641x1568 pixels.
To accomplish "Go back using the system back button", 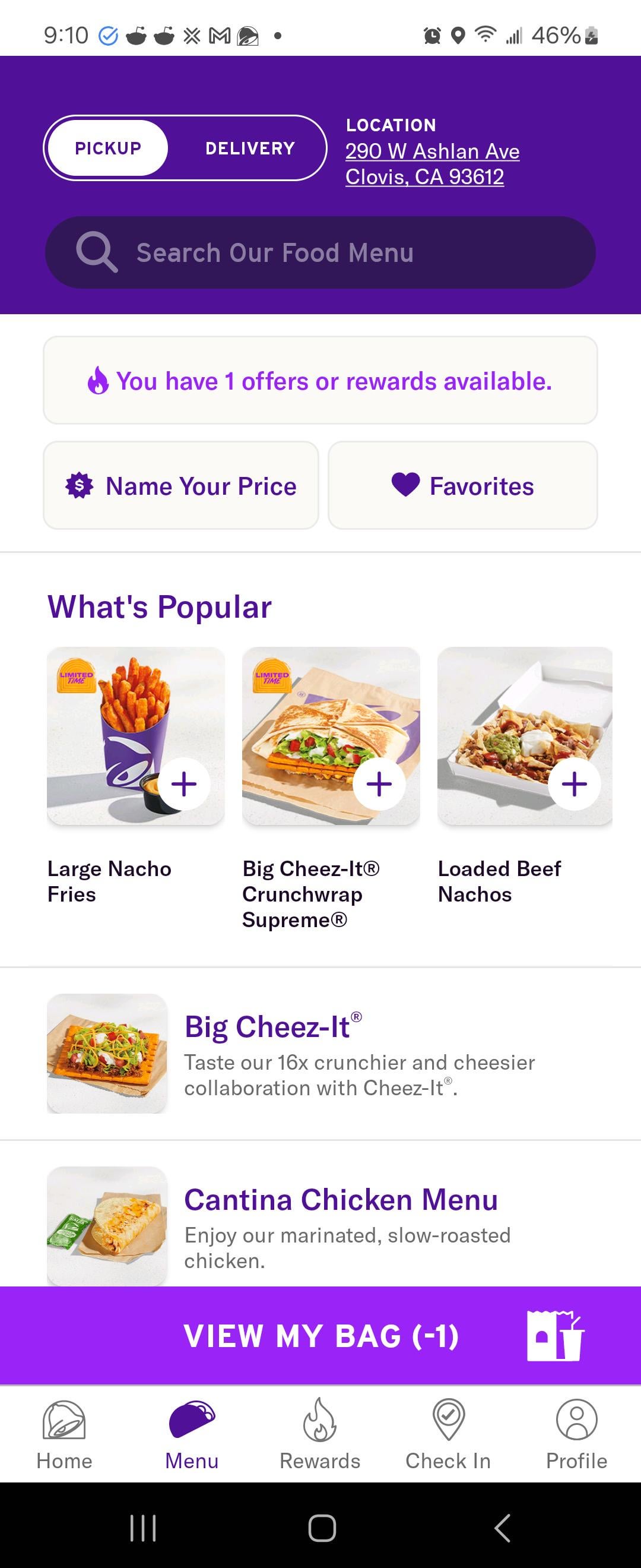I will coord(502,1528).
